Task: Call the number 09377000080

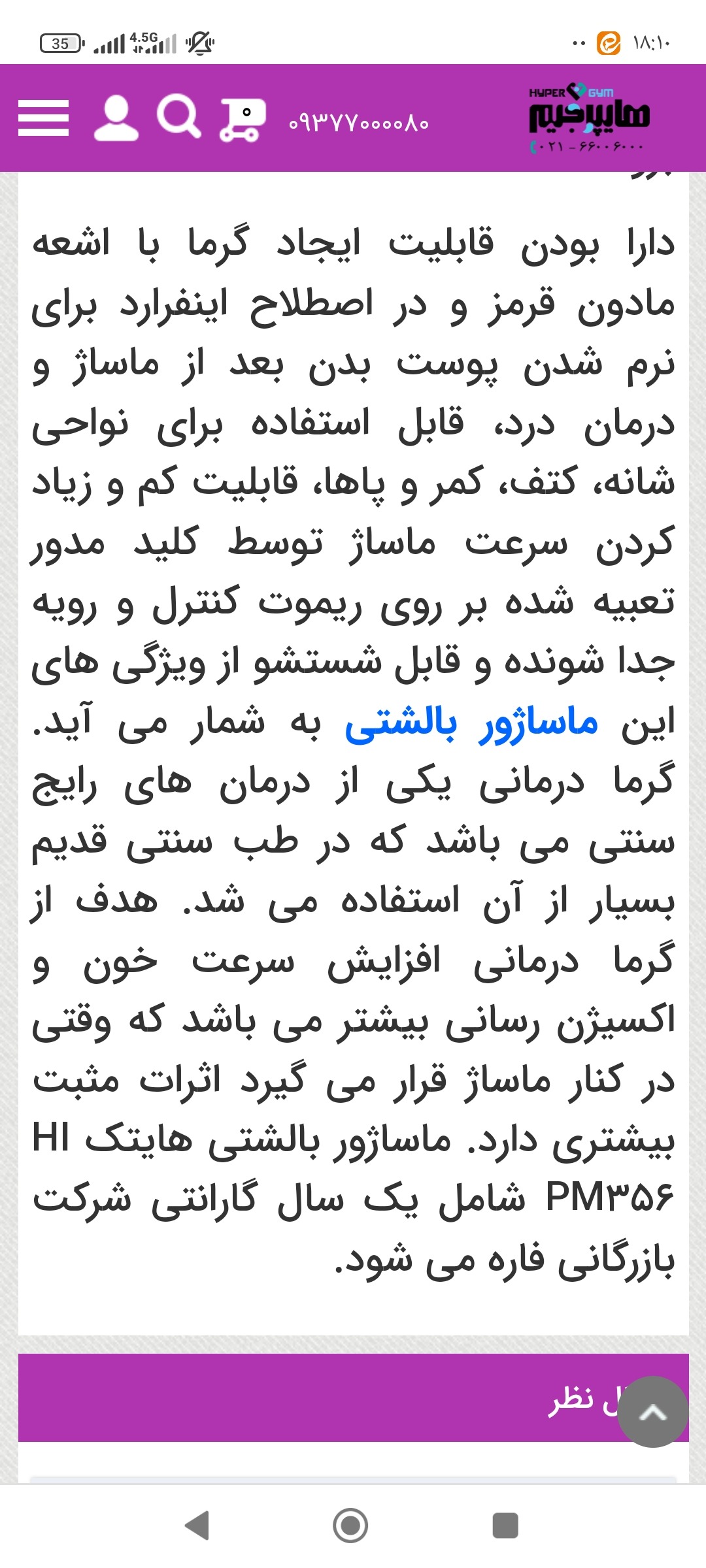Action: point(359,123)
